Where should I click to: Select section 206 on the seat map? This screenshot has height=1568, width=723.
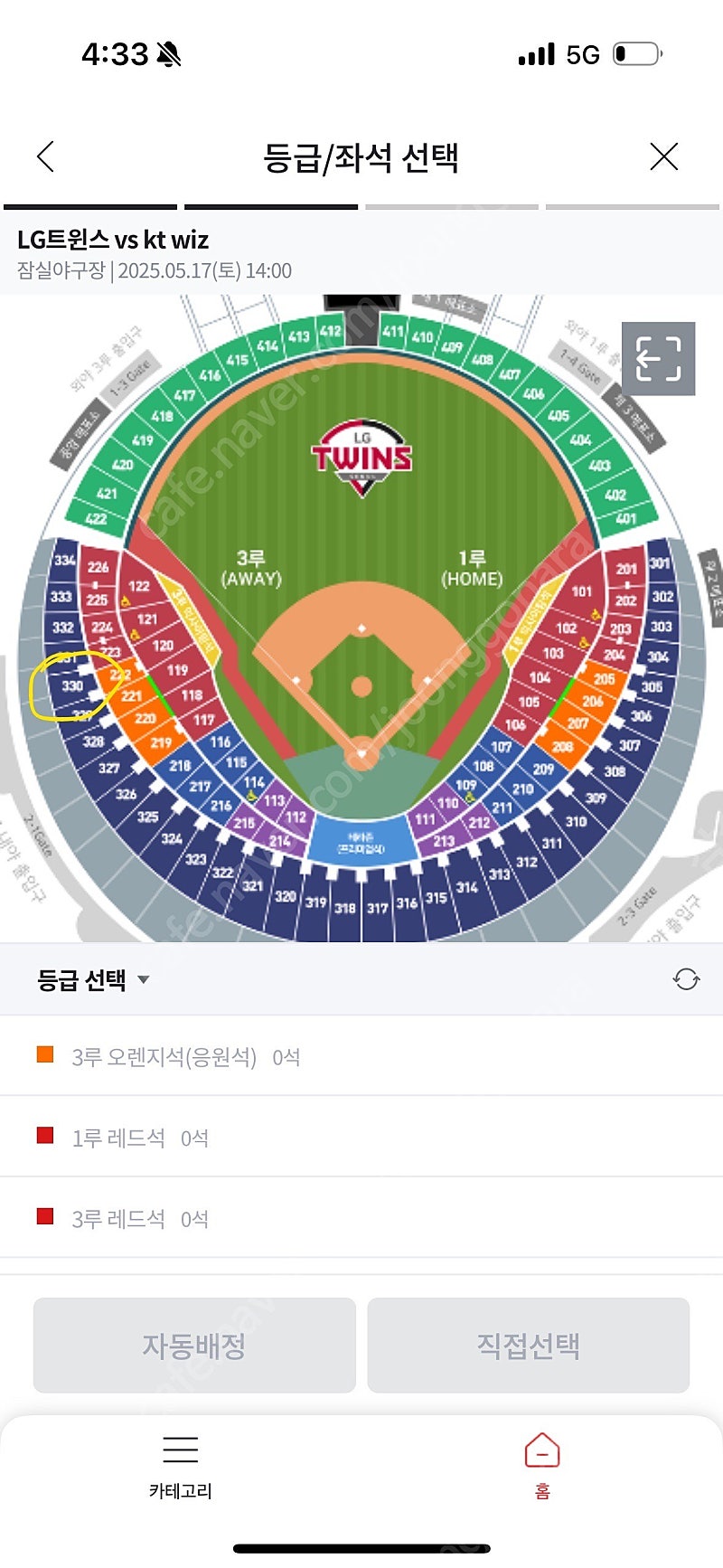click(593, 701)
